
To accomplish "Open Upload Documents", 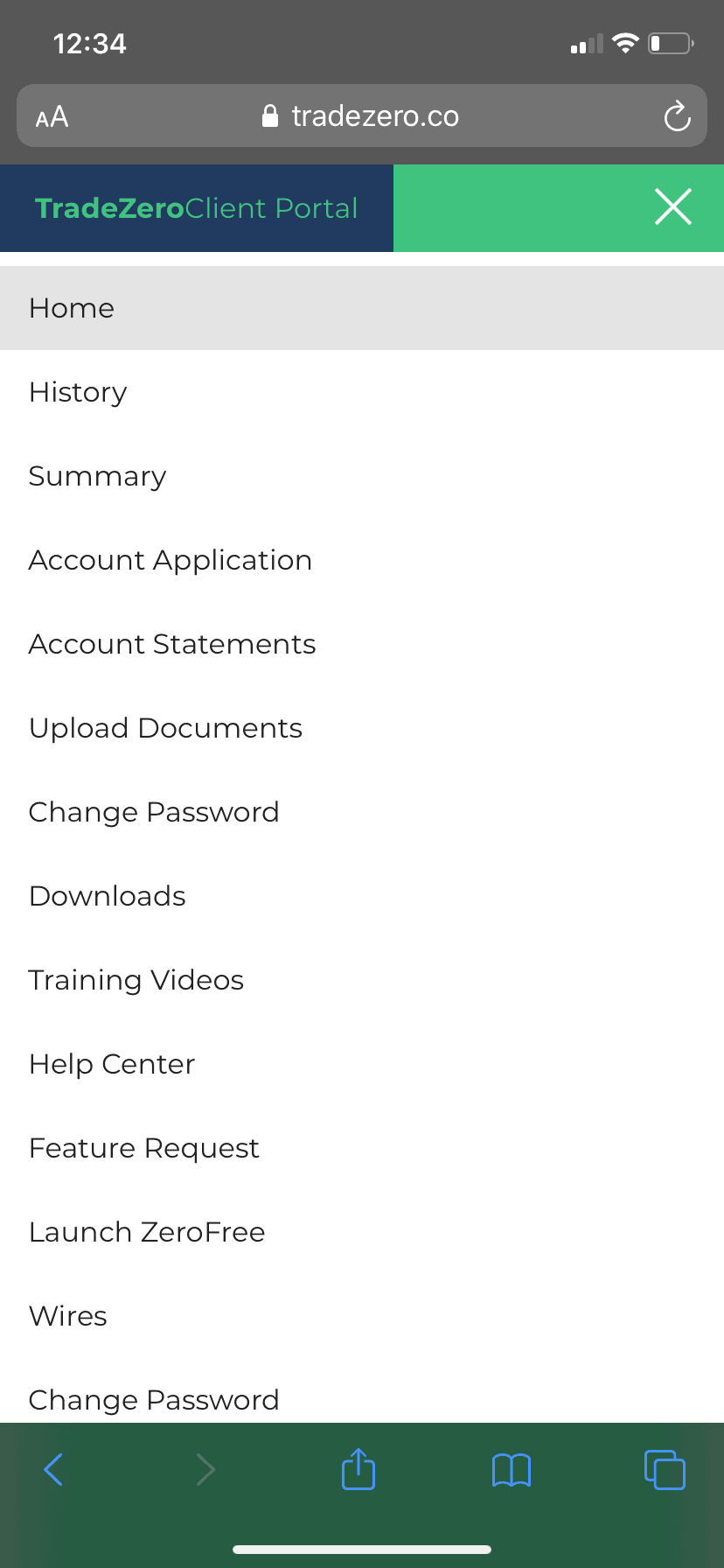I will (165, 728).
